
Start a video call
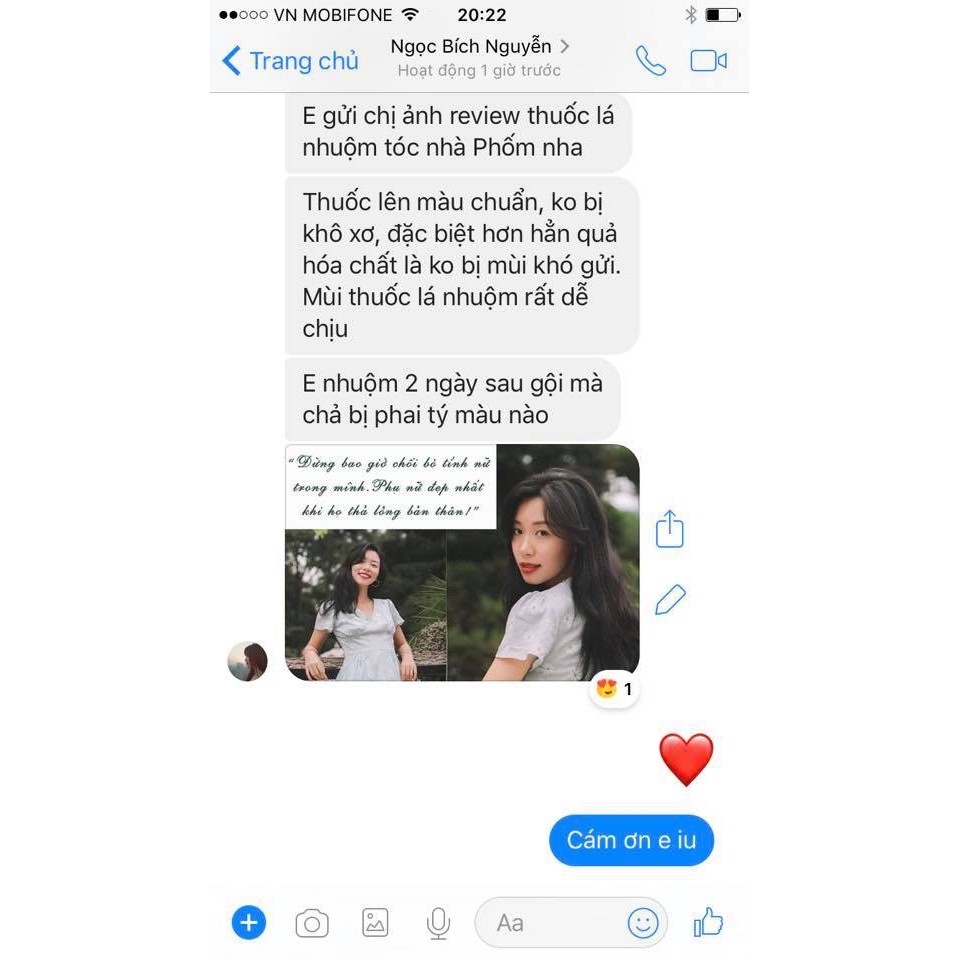tap(708, 61)
